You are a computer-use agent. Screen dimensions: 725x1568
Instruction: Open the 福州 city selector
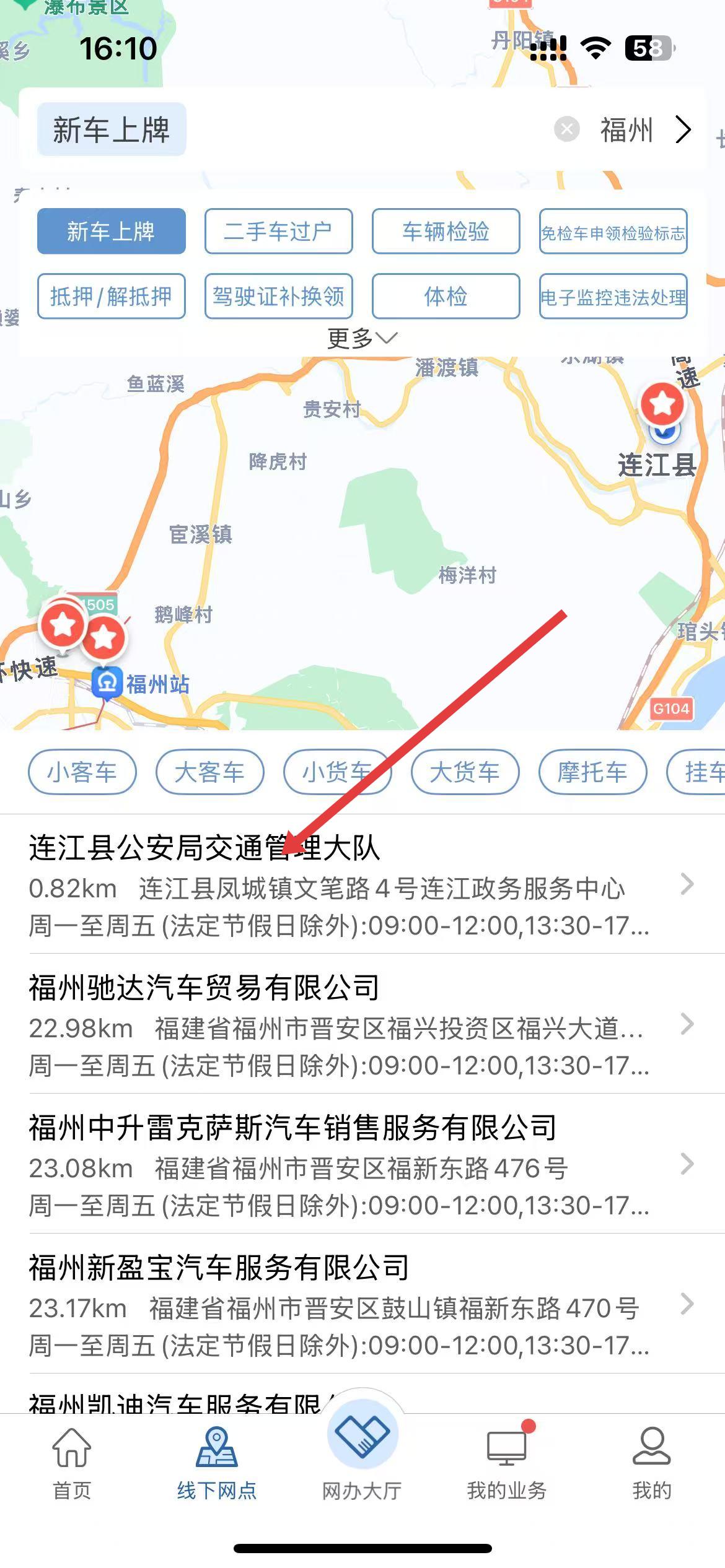644,131
